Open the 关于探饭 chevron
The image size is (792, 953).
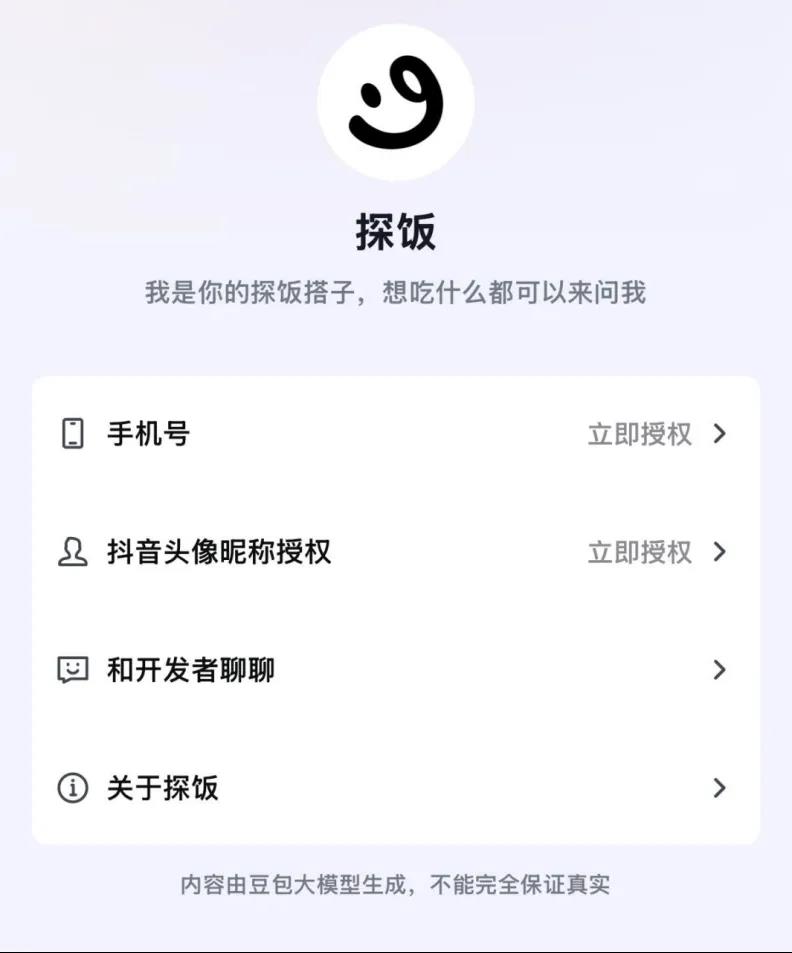[719, 788]
